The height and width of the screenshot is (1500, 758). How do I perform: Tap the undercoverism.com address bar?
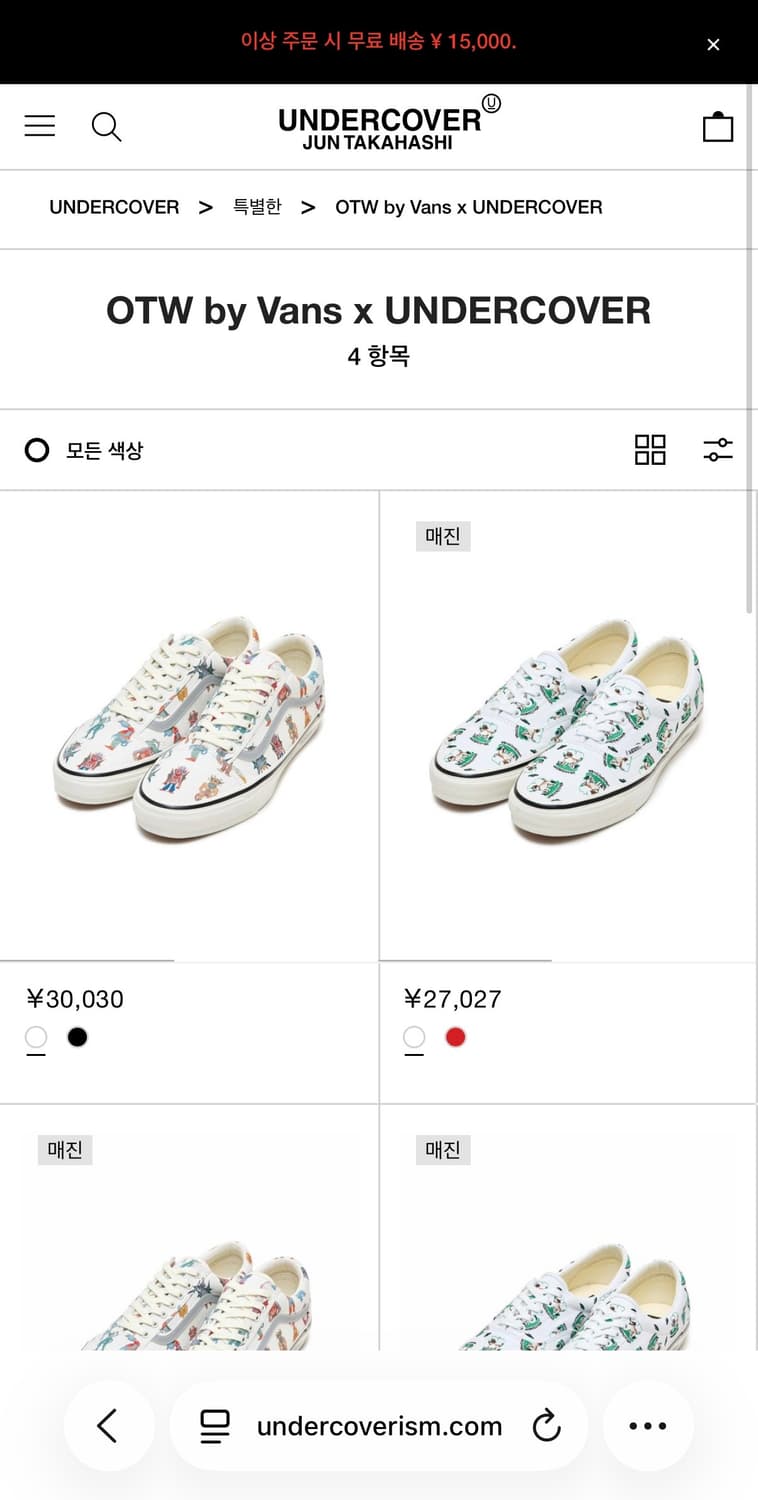point(380,1426)
